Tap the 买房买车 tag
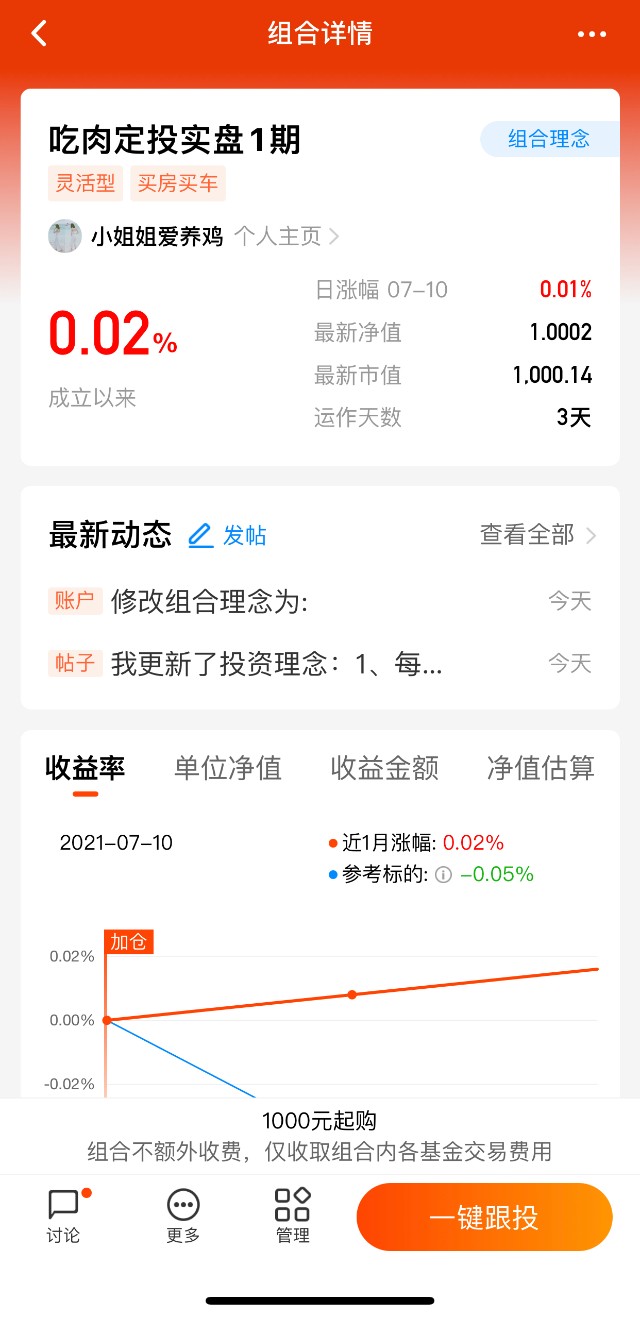The image size is (640, 1317). coord(179,184)
